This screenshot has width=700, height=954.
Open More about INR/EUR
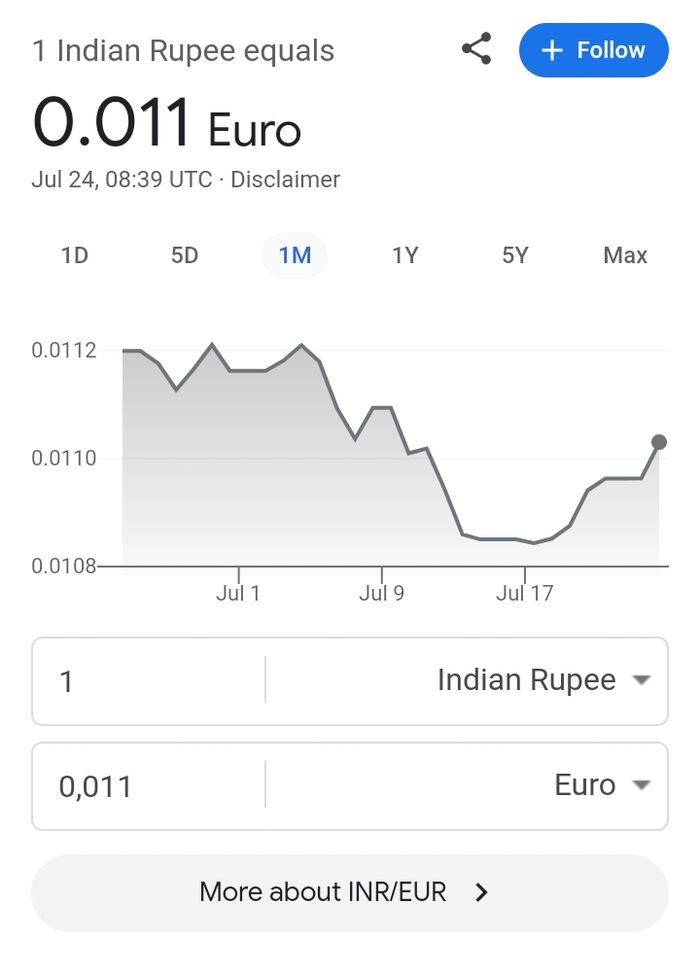pos(349,892)
